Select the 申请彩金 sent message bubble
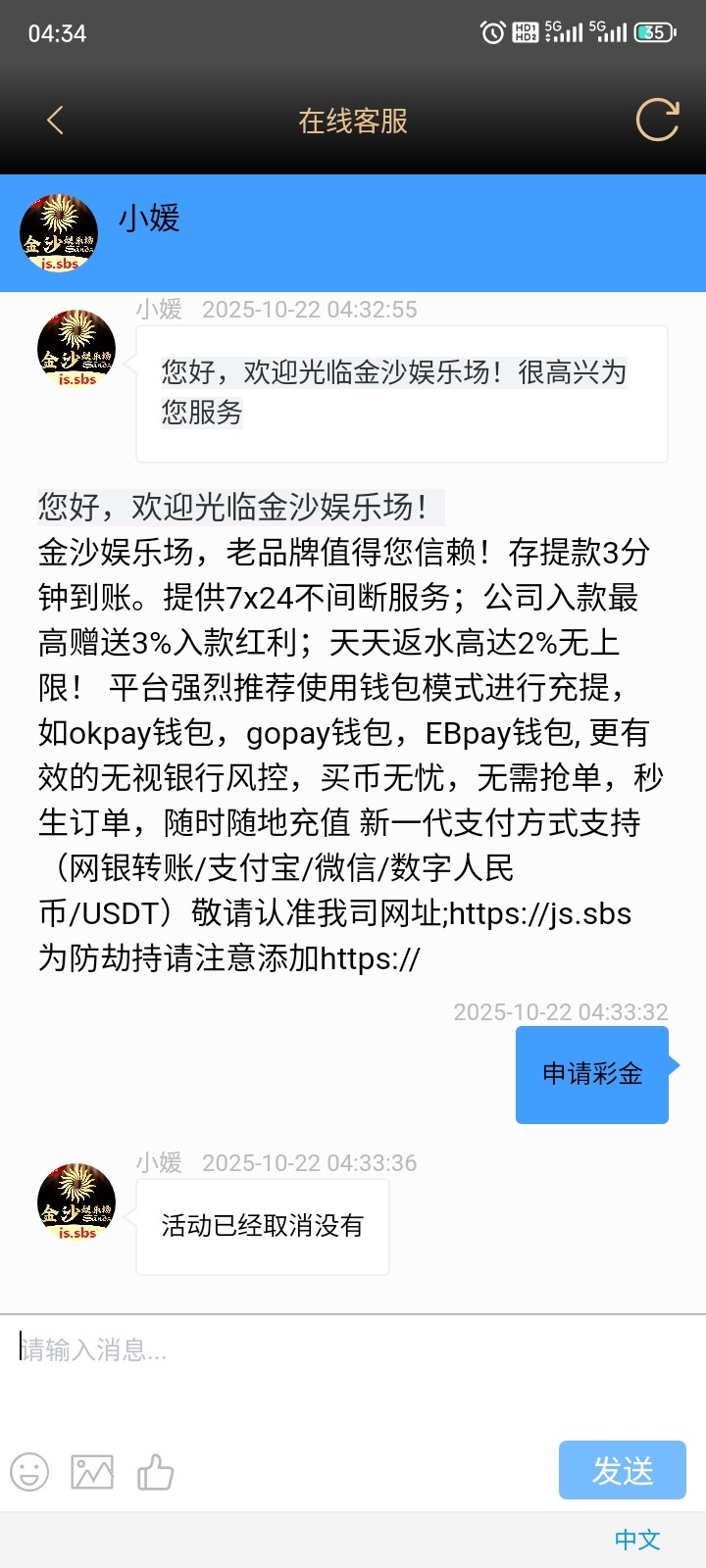The height and width of the screenshot is (1568, 706). (x=590, y=1074)
